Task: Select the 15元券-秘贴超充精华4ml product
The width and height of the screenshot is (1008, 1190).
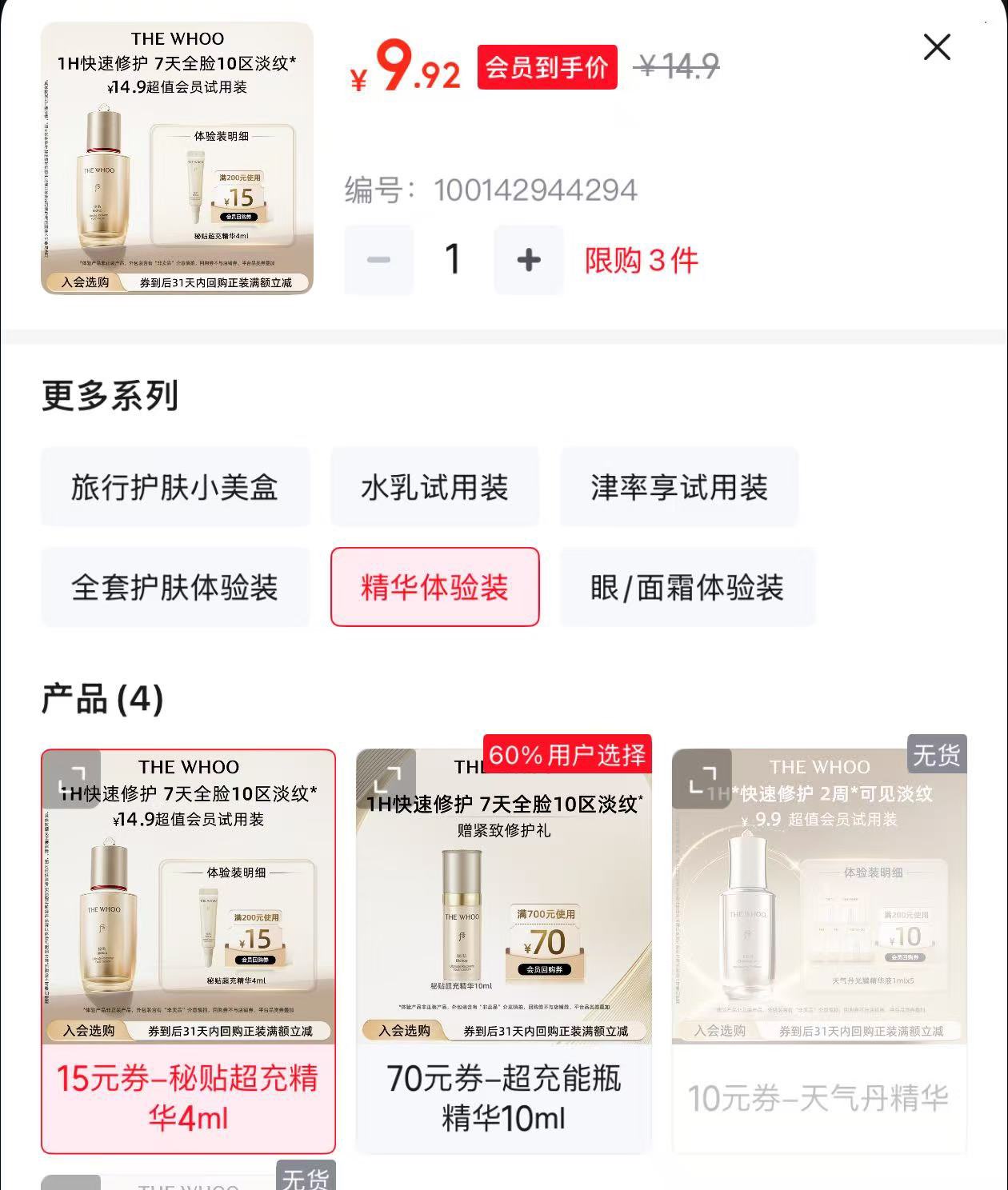Action: coord(188,1097)
